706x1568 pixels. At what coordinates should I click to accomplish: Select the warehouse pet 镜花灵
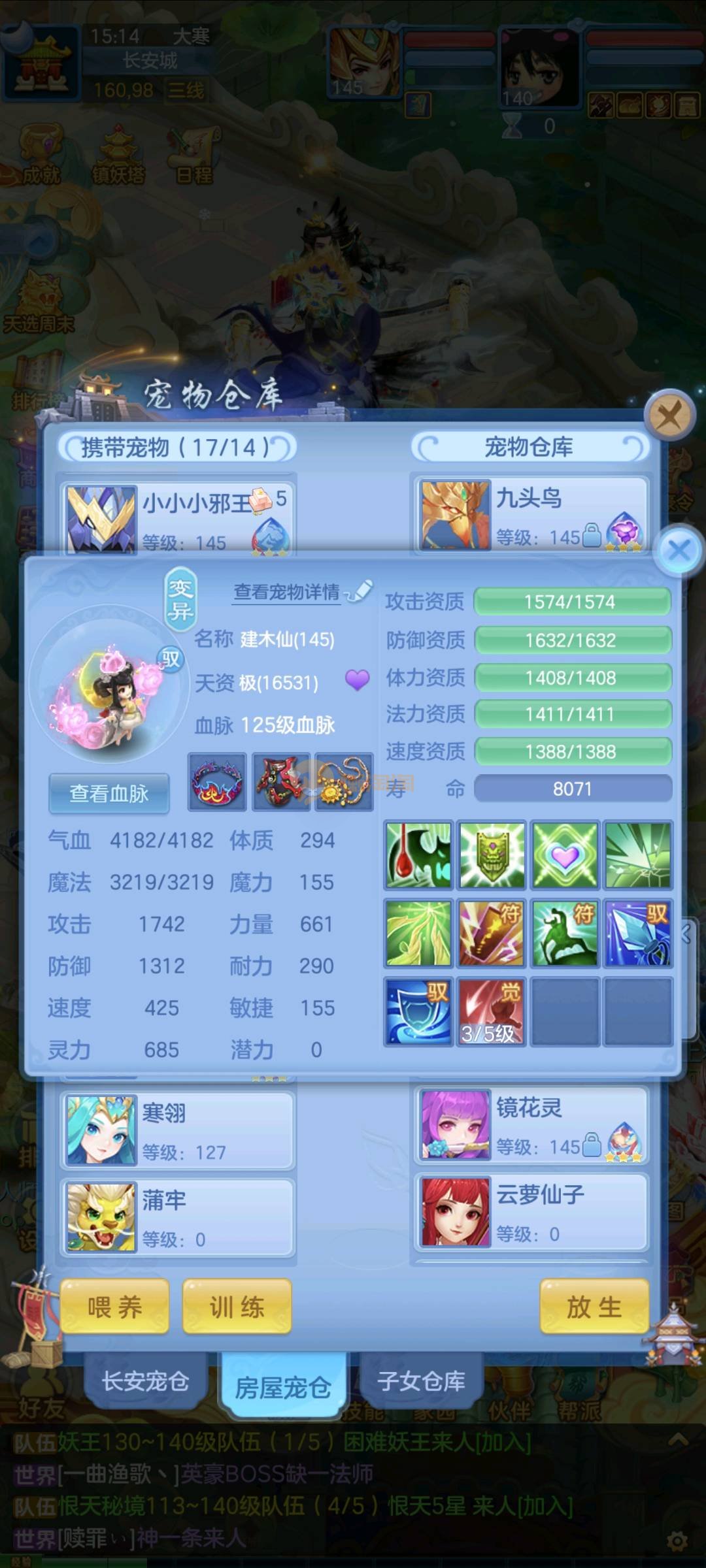coord(531,1125)
